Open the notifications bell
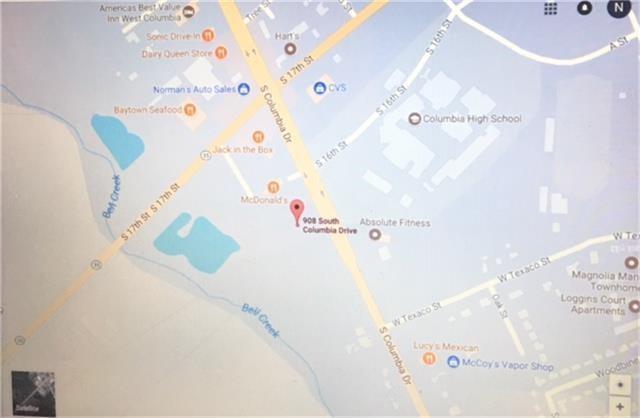Image resolution: width=640 pixels, height=418 pixels. pos(586,8)
